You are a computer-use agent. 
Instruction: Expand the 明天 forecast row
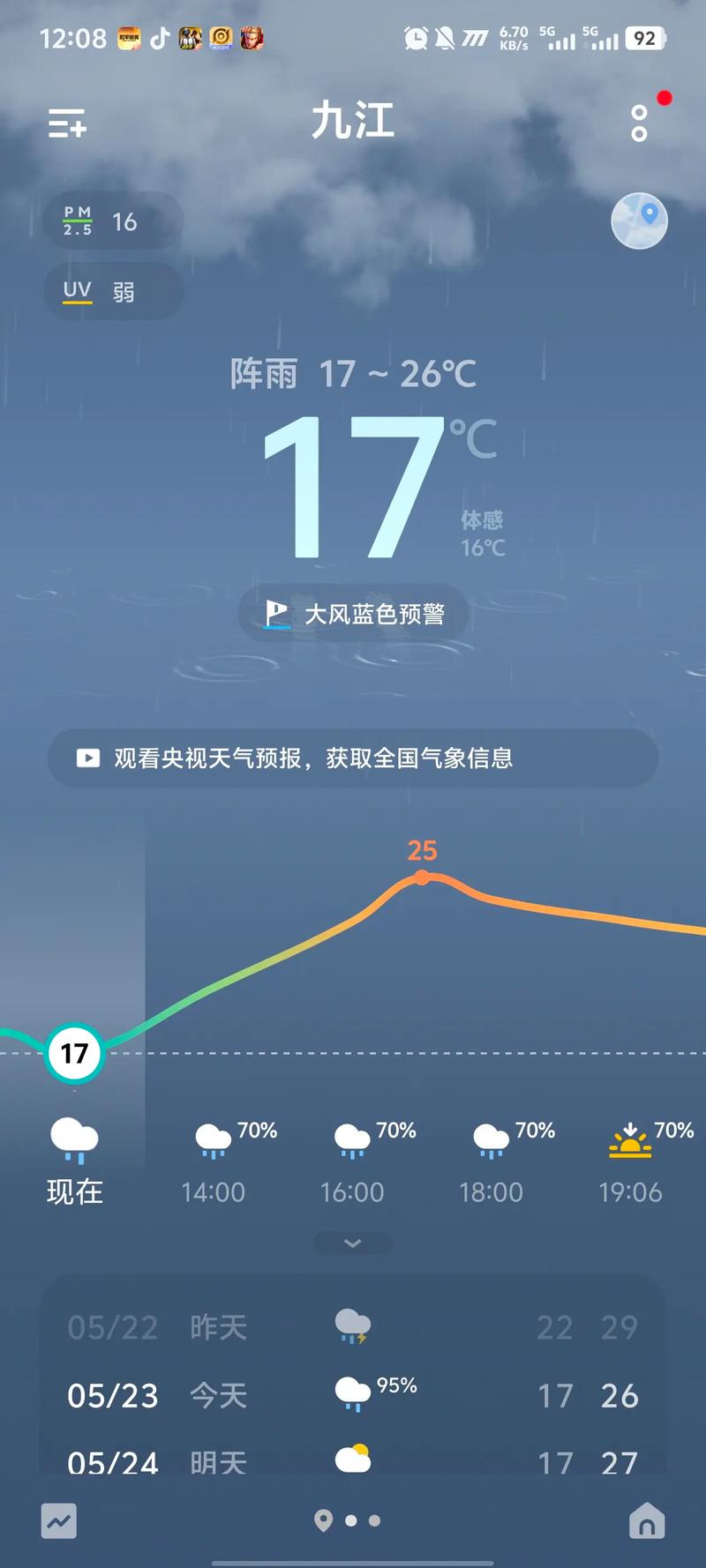point(353,1461)
